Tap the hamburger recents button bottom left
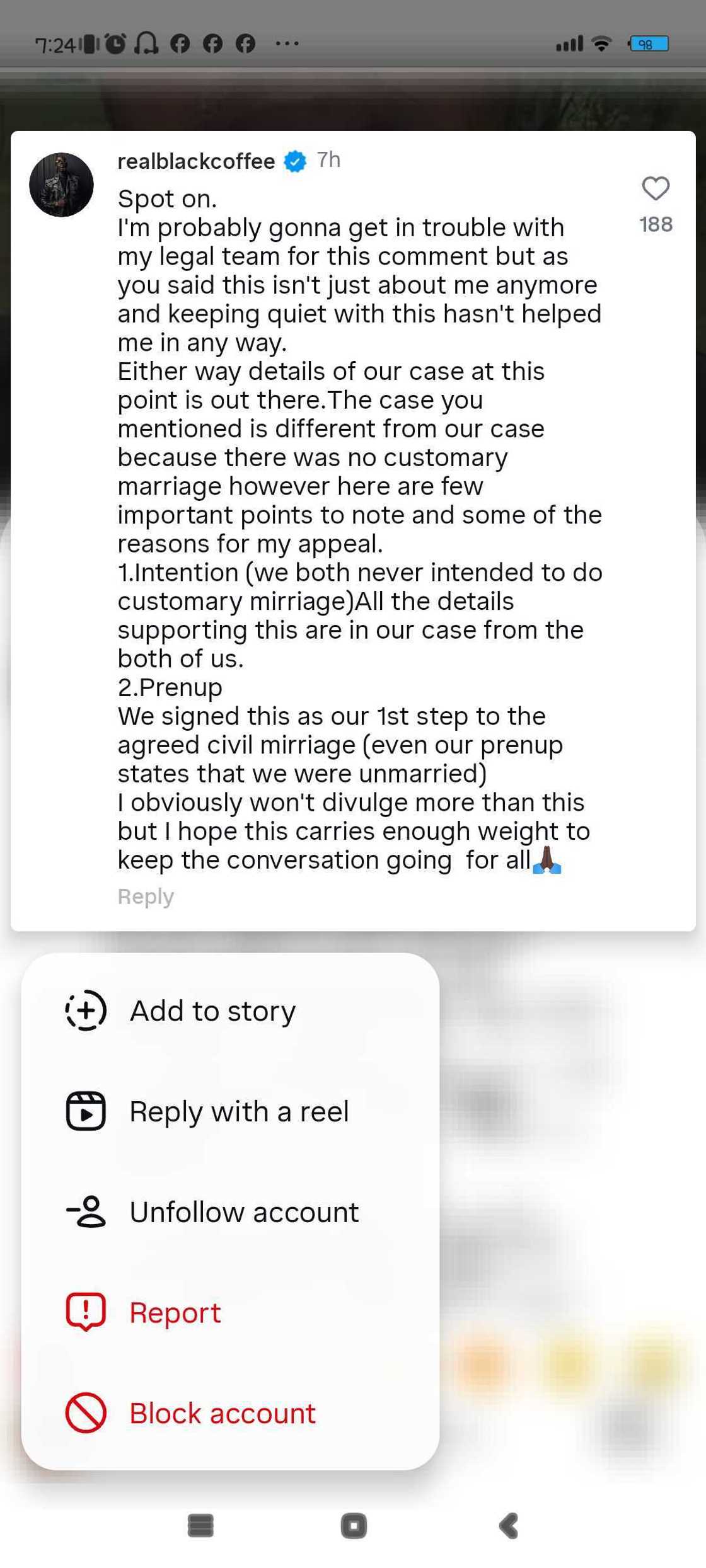706x1568 pixels. (200, 1526)
